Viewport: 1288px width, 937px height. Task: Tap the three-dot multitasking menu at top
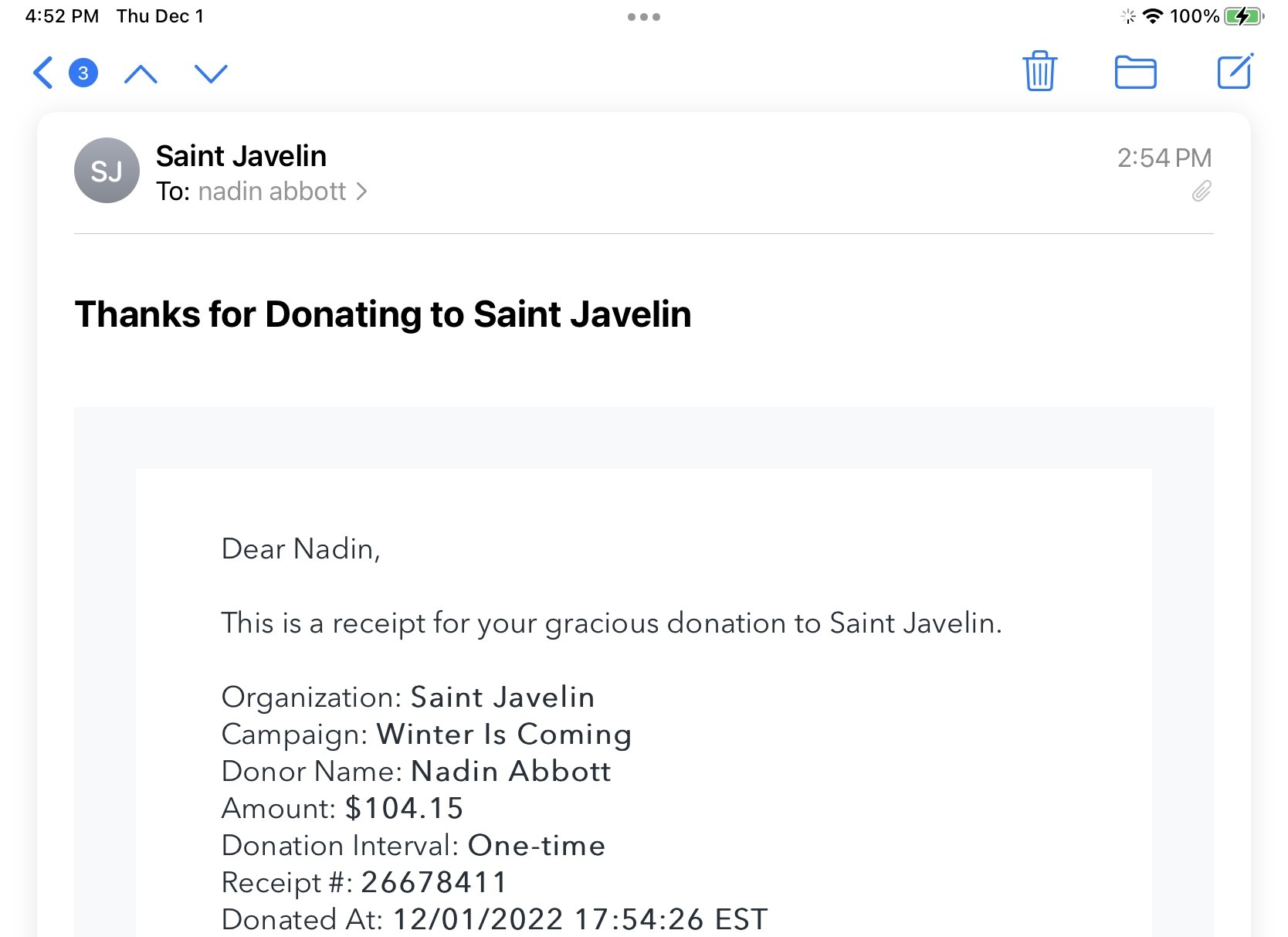643,17
